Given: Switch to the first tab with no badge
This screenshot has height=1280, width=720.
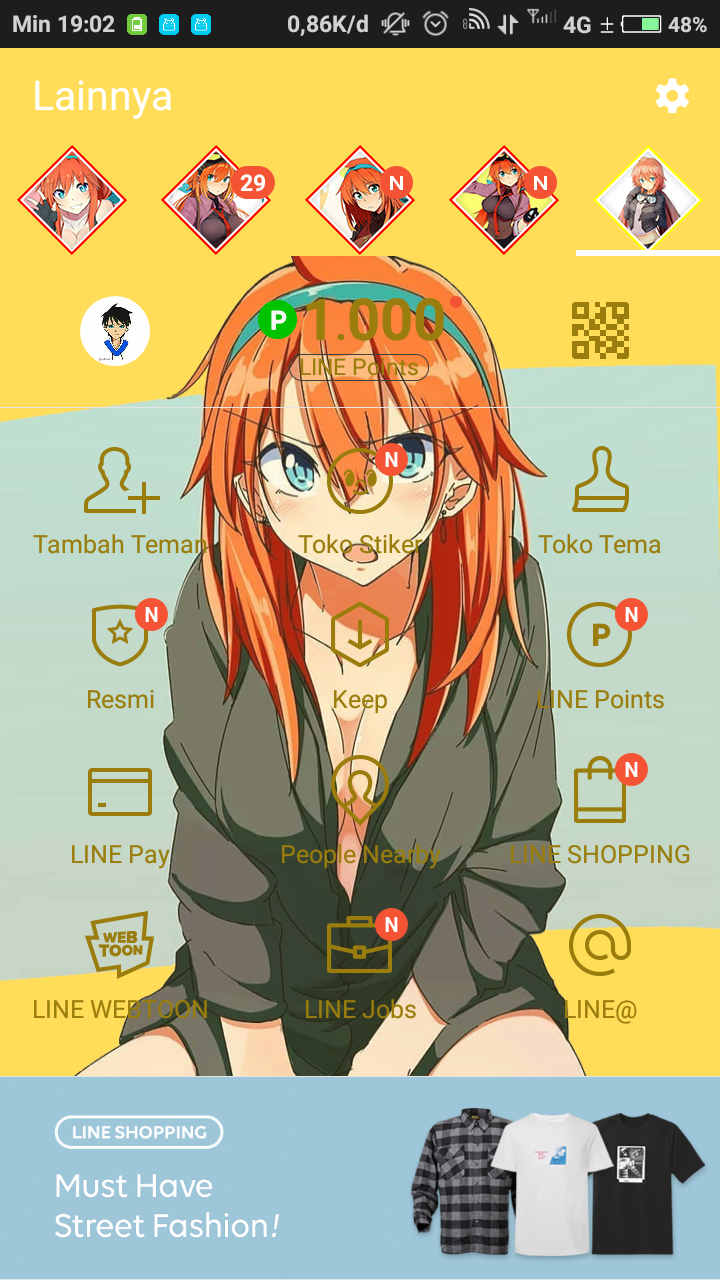Looking at the screenshot, I should pos(72,199).
